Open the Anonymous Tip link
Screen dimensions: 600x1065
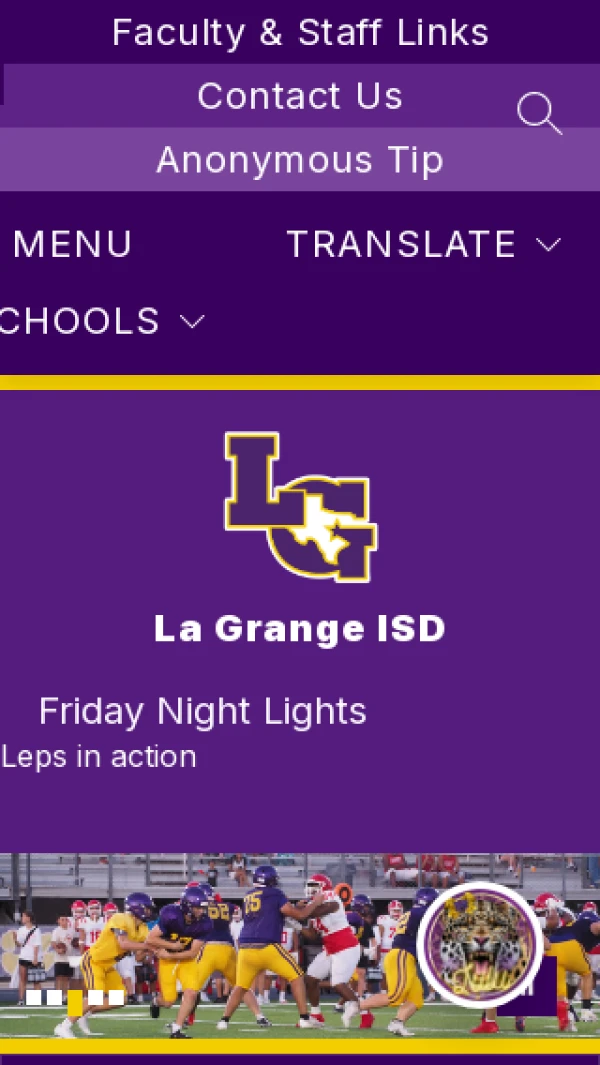pos(300,160)
